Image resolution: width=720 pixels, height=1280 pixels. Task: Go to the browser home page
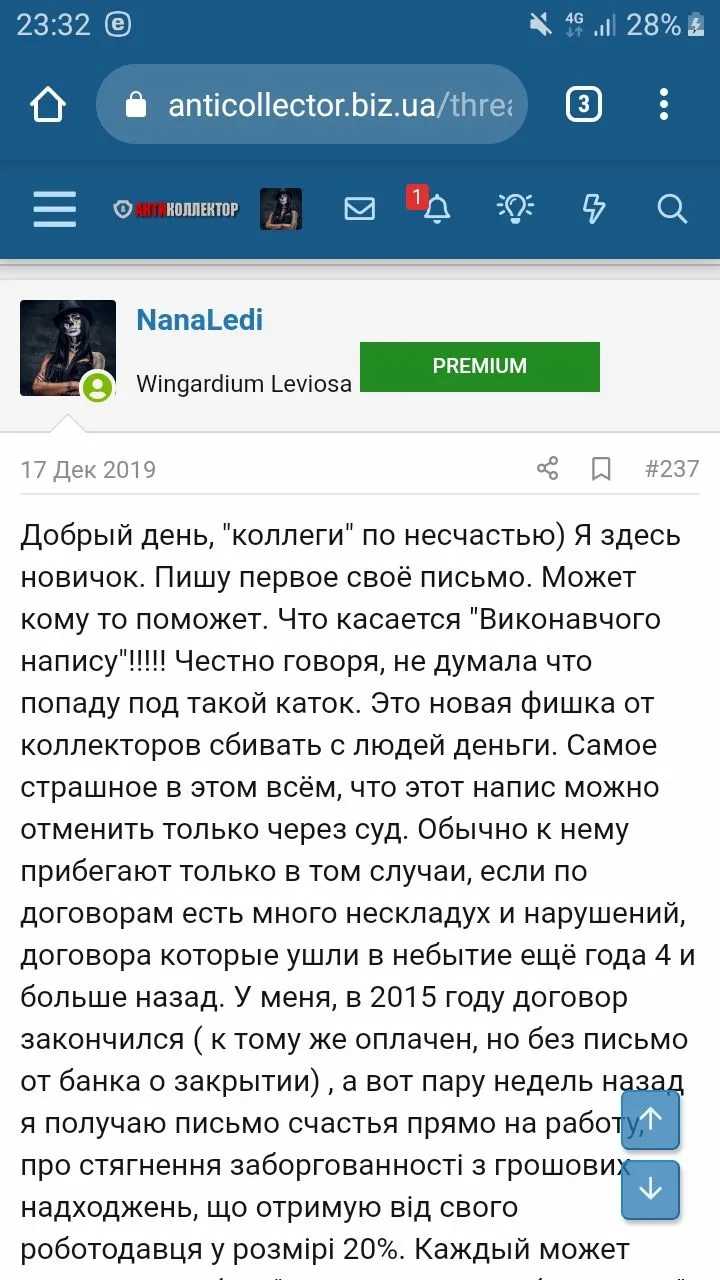(x=48, y=104)
